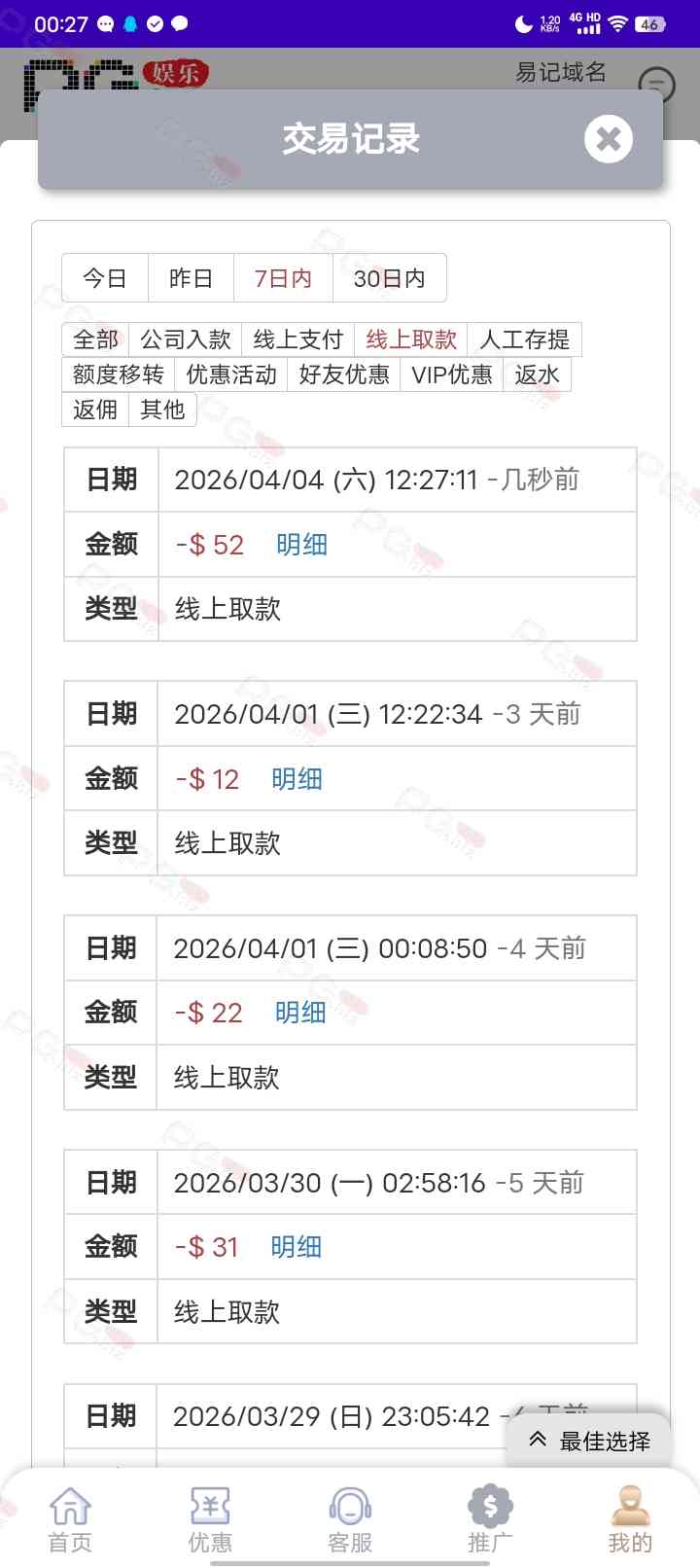View 明细 of the -$31 withdrawal
The height and width of the screenshot is (1568, 700).
(296, 1247)
